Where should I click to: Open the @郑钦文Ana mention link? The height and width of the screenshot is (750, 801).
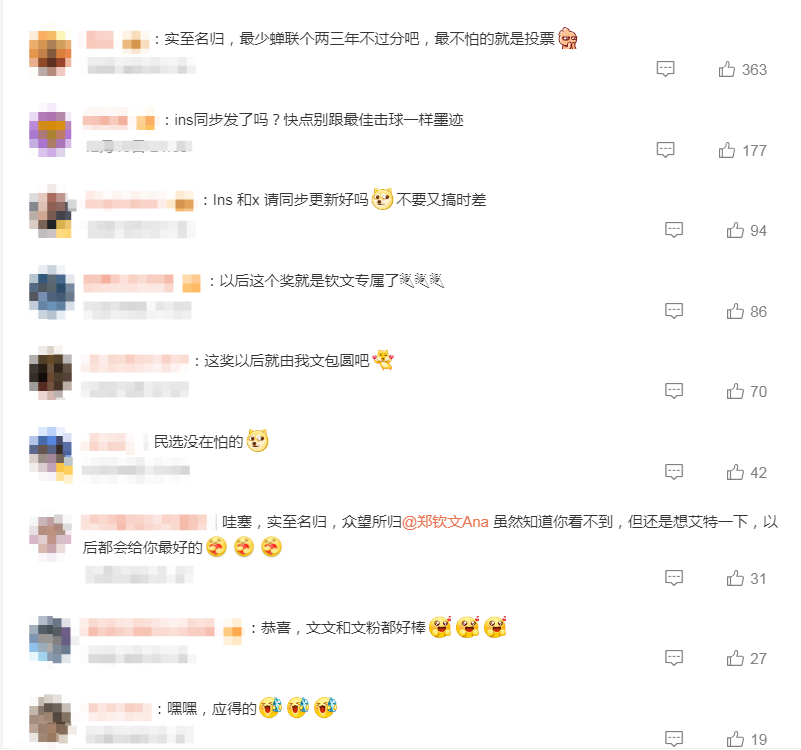445,522
